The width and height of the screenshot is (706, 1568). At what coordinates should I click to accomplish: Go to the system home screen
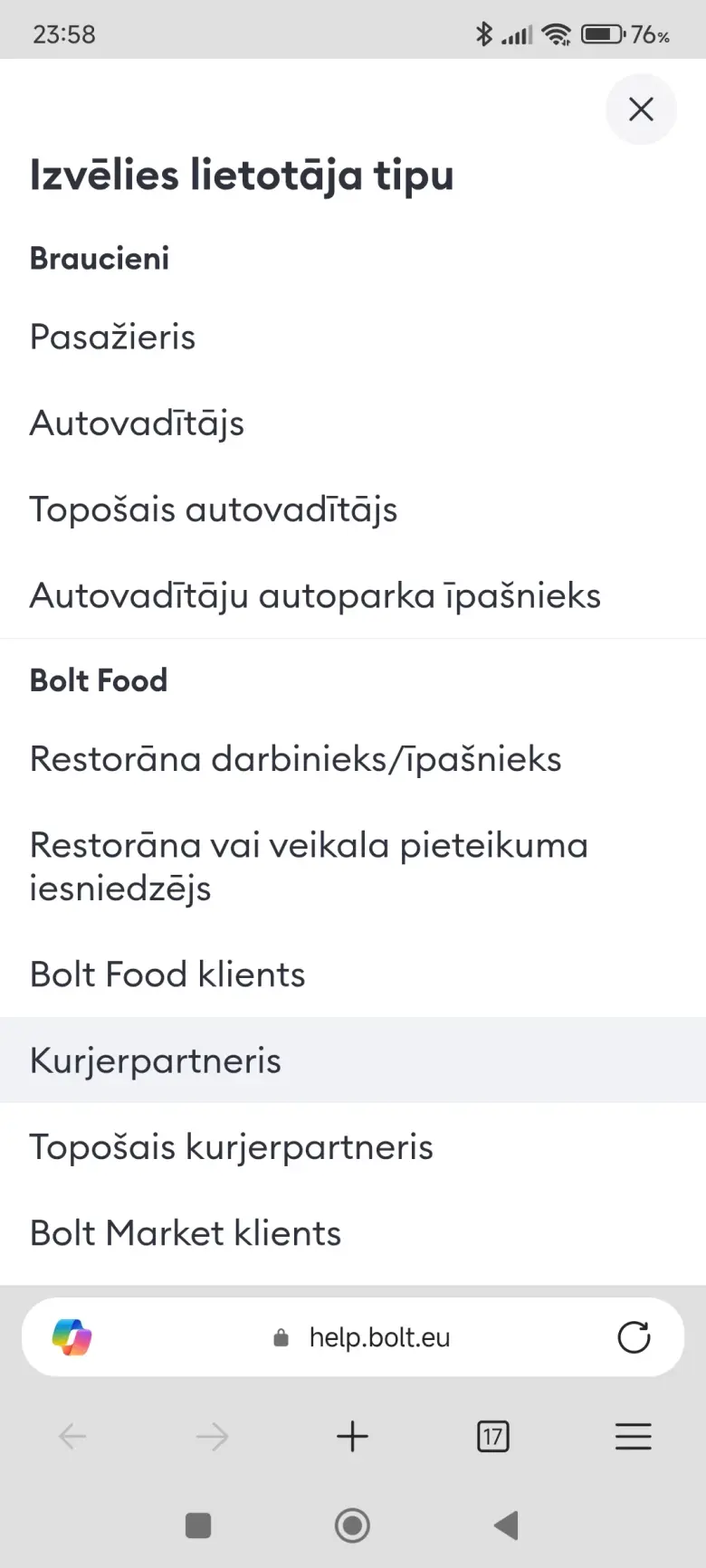(x=352, y=1525)
